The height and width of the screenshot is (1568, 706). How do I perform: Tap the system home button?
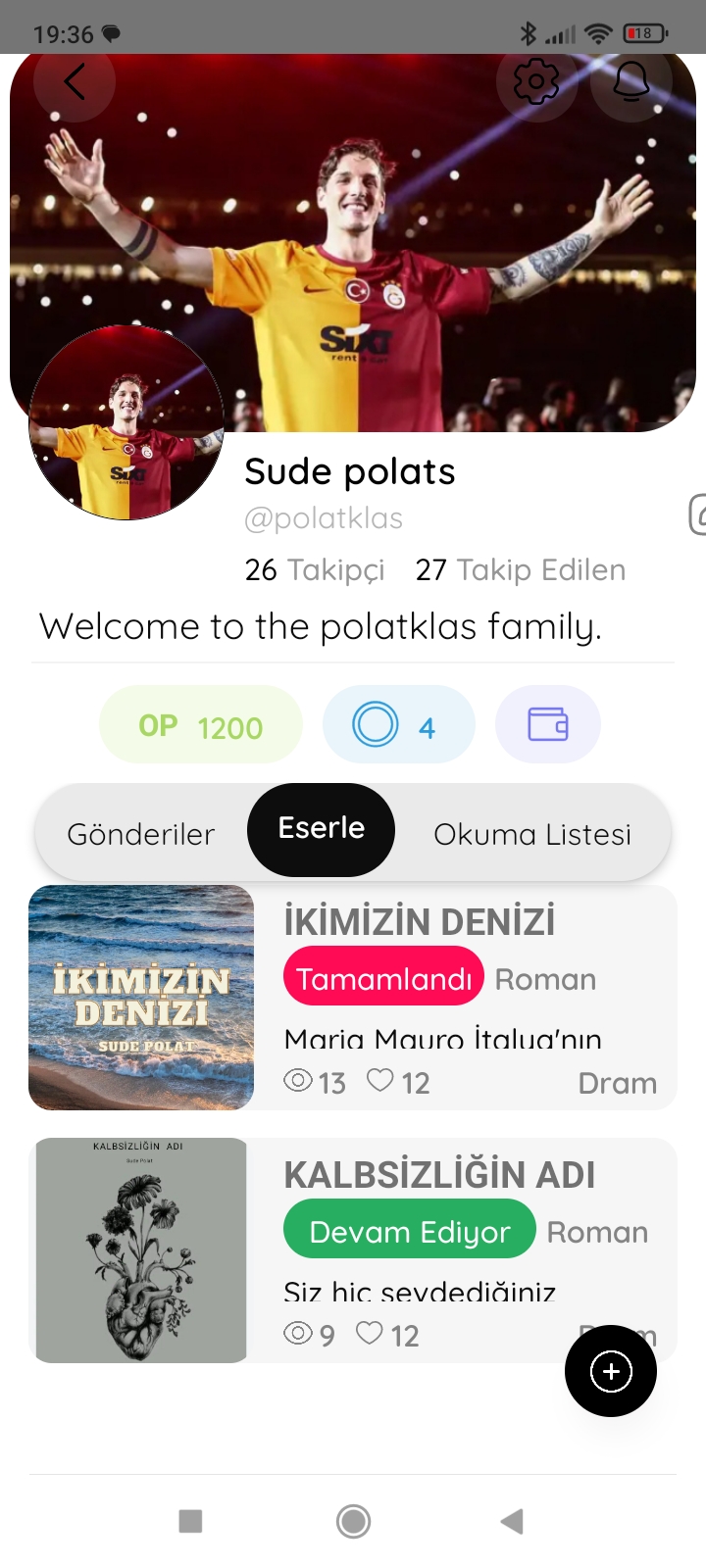(x=353, y=1522)
